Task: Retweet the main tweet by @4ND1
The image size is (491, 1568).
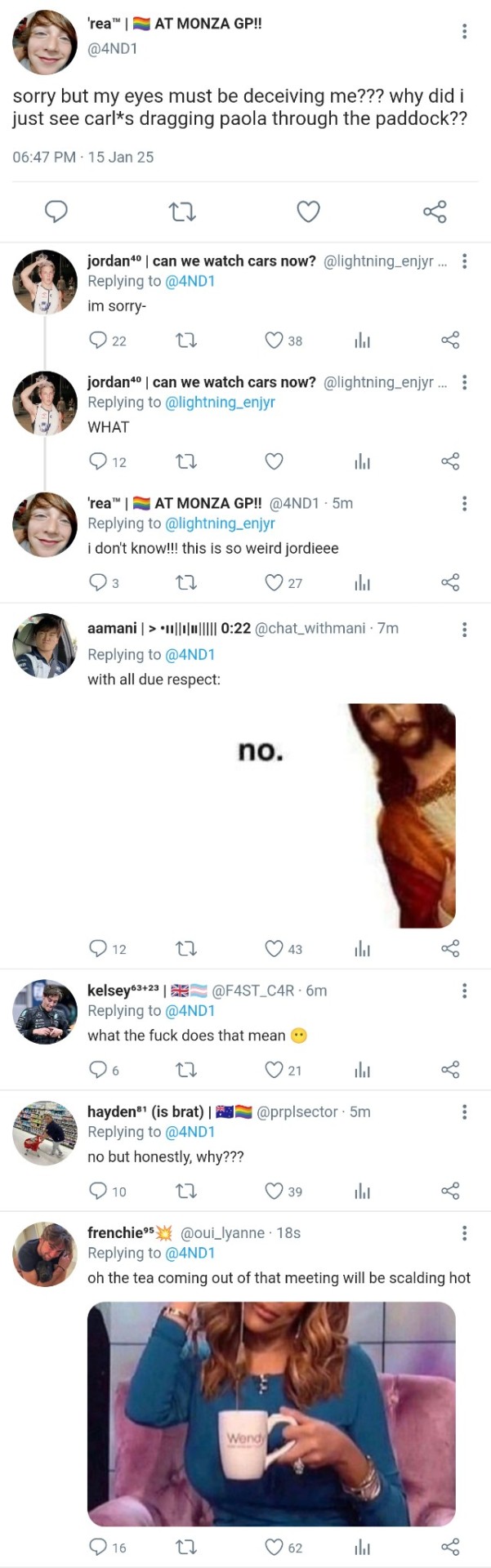Action: (181, 212)
